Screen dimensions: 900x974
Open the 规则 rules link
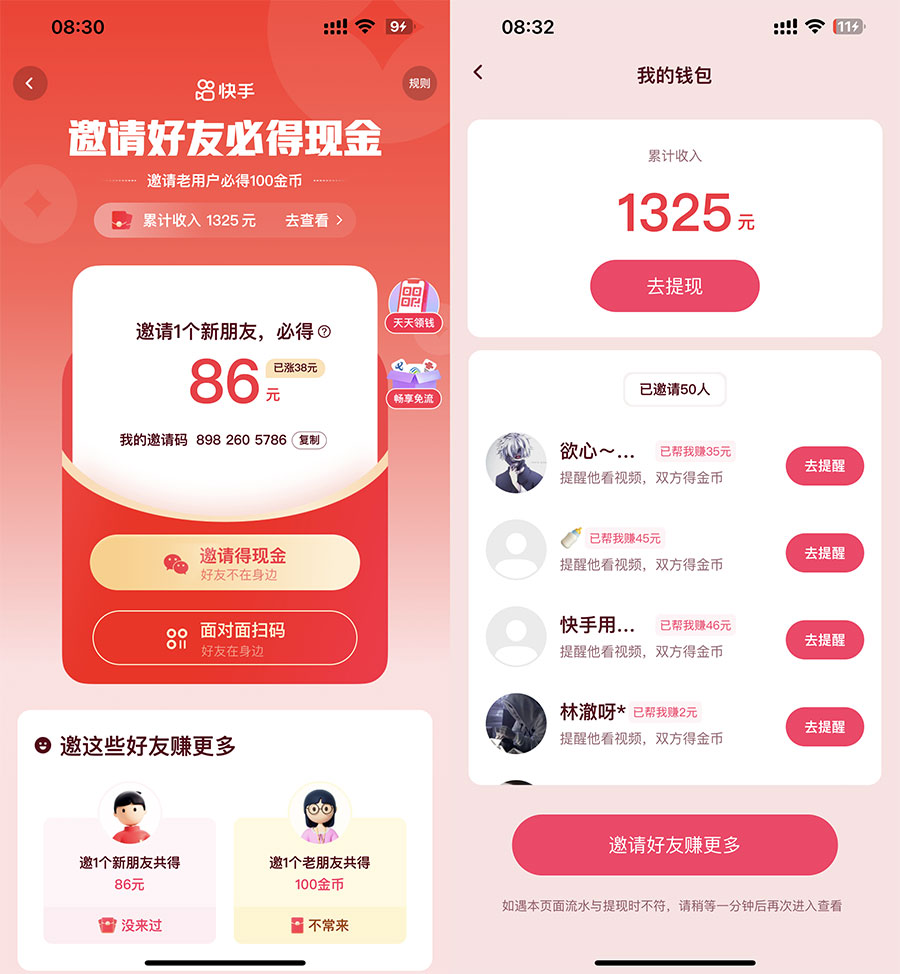(x=419, y=84)
